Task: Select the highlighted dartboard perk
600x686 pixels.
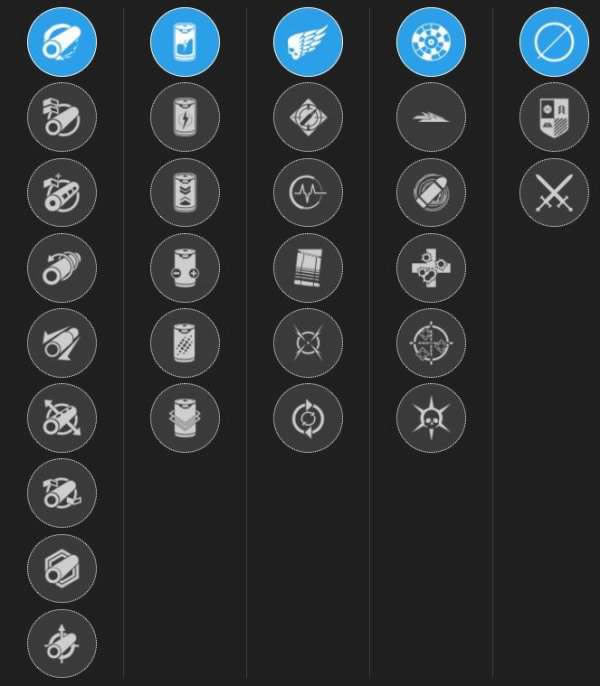Action: pos(431,42)
